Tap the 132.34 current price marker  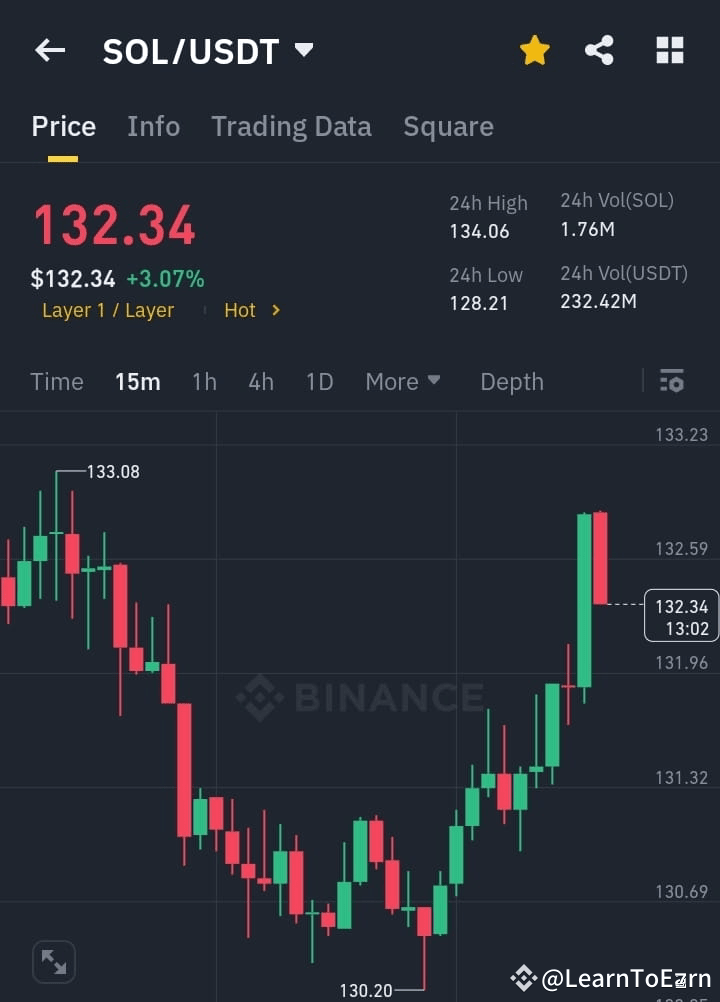[681, 615]
